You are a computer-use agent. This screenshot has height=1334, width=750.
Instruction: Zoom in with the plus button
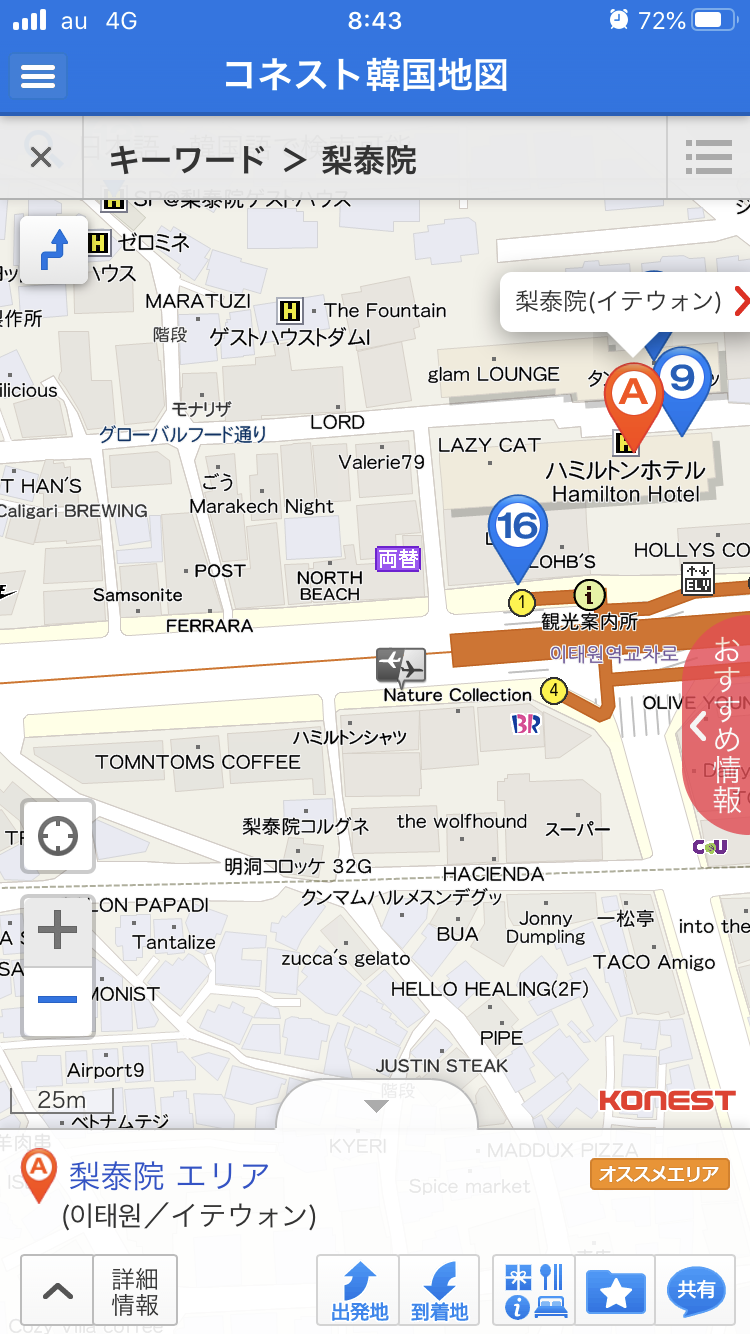pyautogui.click(x=58, y=932)
